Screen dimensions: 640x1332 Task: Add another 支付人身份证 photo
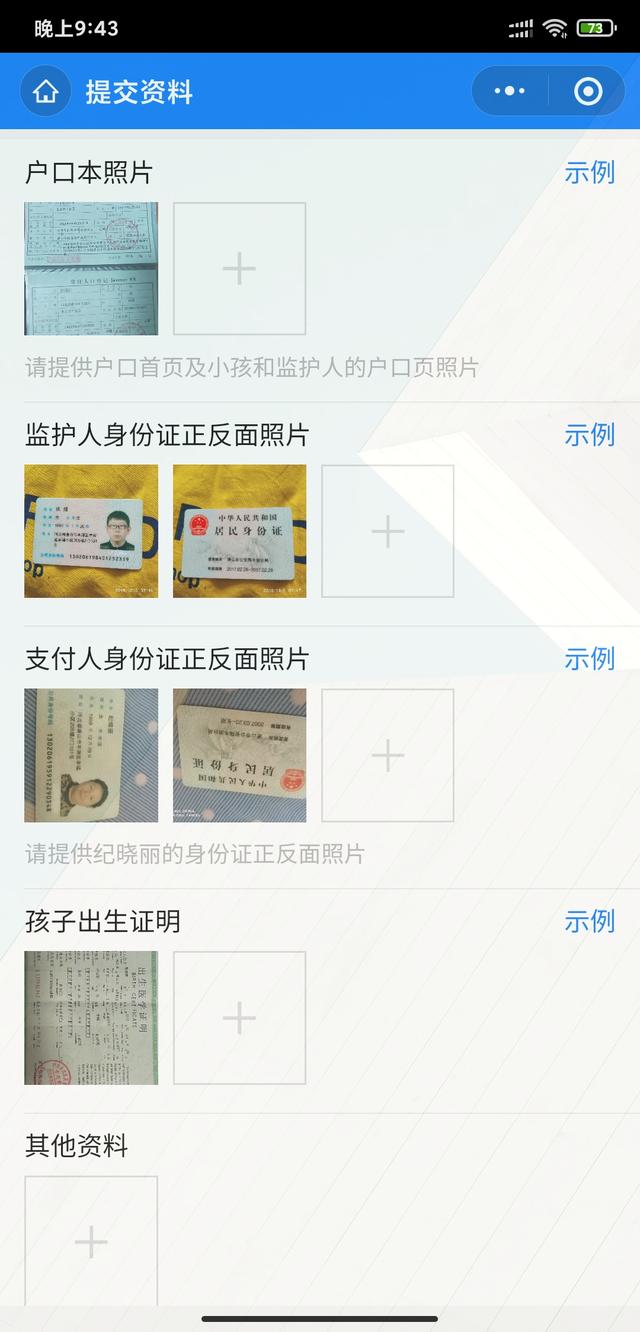[x=387, y=755]
